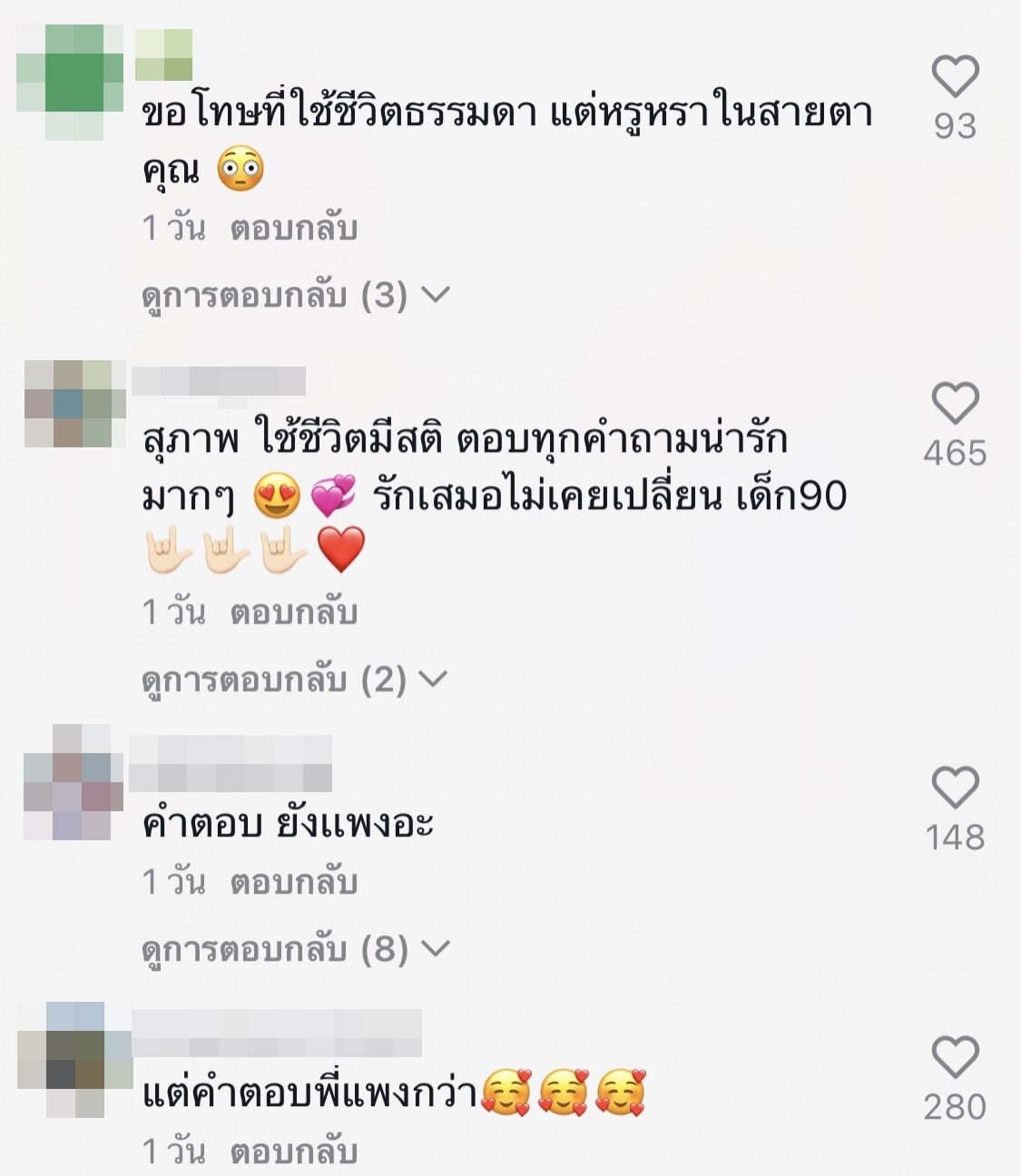Like the comment with 93 likes

click(x=955, y=76)
